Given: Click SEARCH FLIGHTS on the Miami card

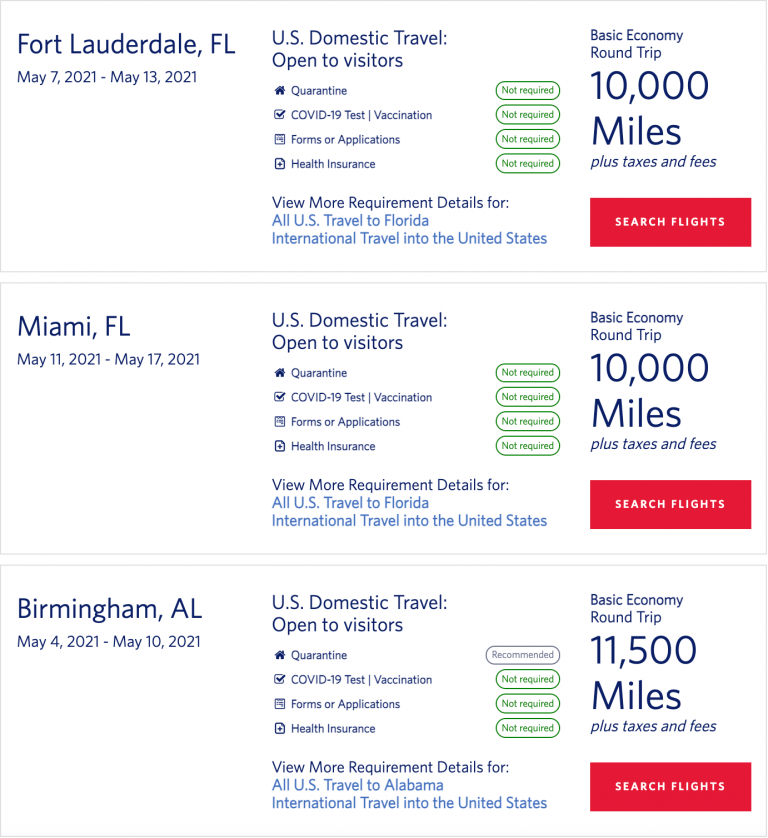Looking at the screenshot, I should pos(670,504).
